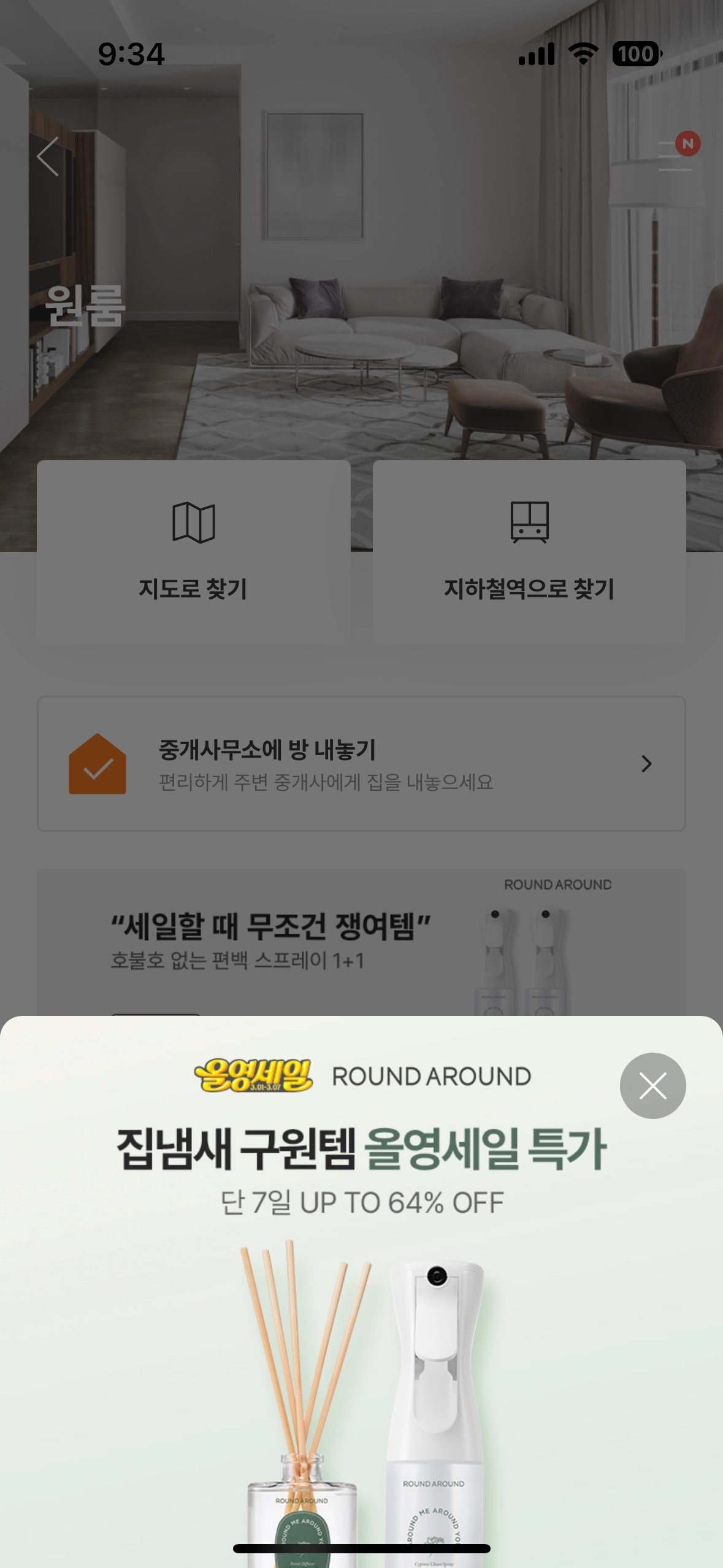The height and width of the screenshot is (1568, 723).
Task: Open the hamburger menu with N badge
Action: (675, 156)
